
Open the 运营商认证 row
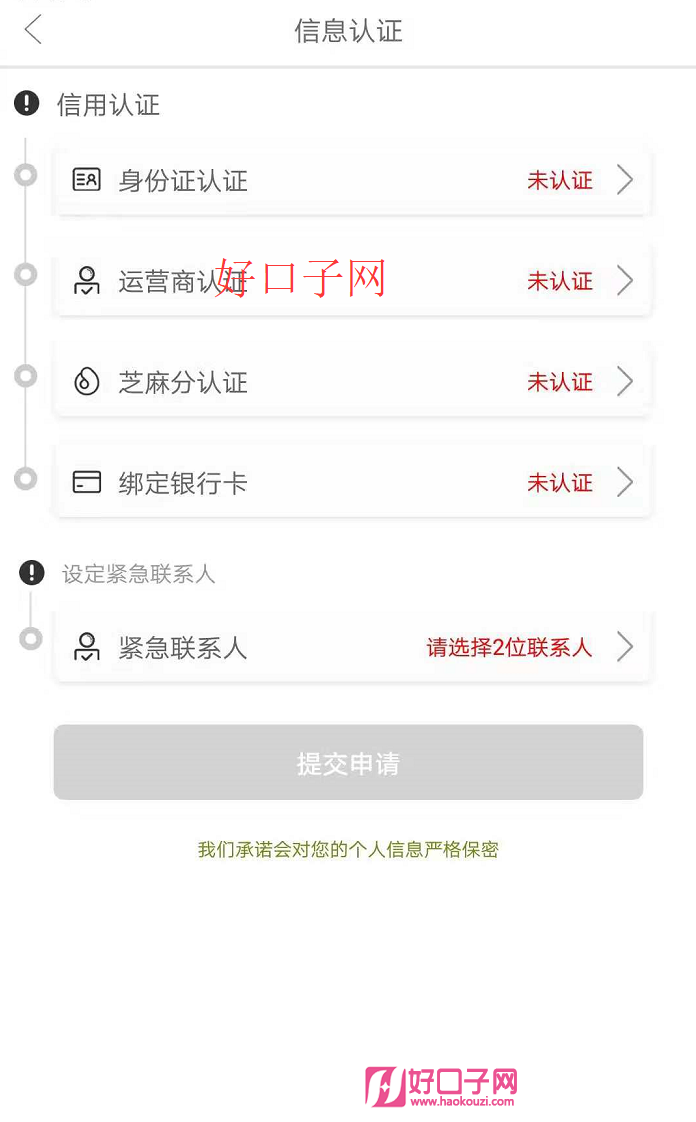coord(352,280)
